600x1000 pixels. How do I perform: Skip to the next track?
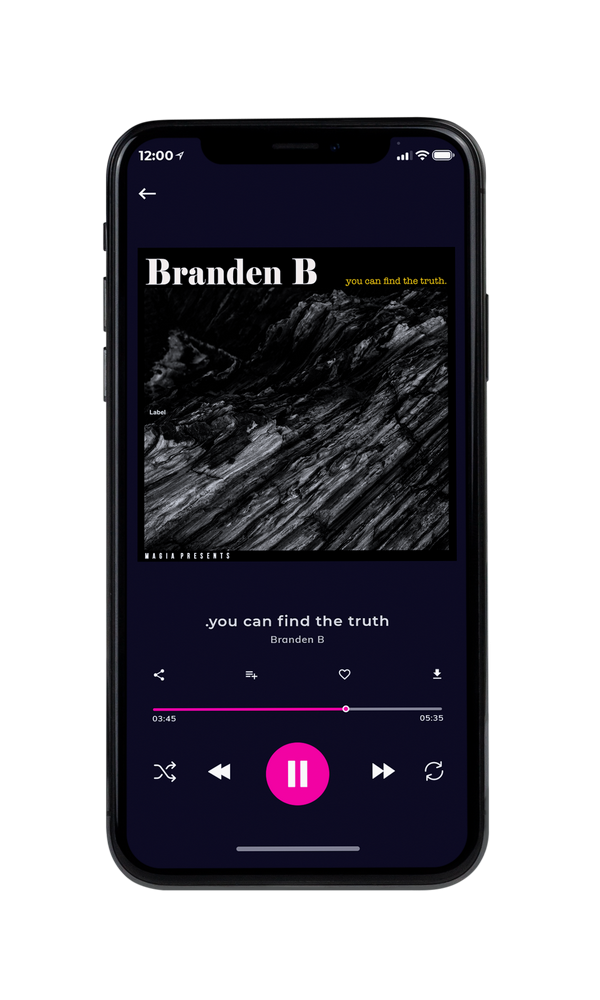pos(383,771)
